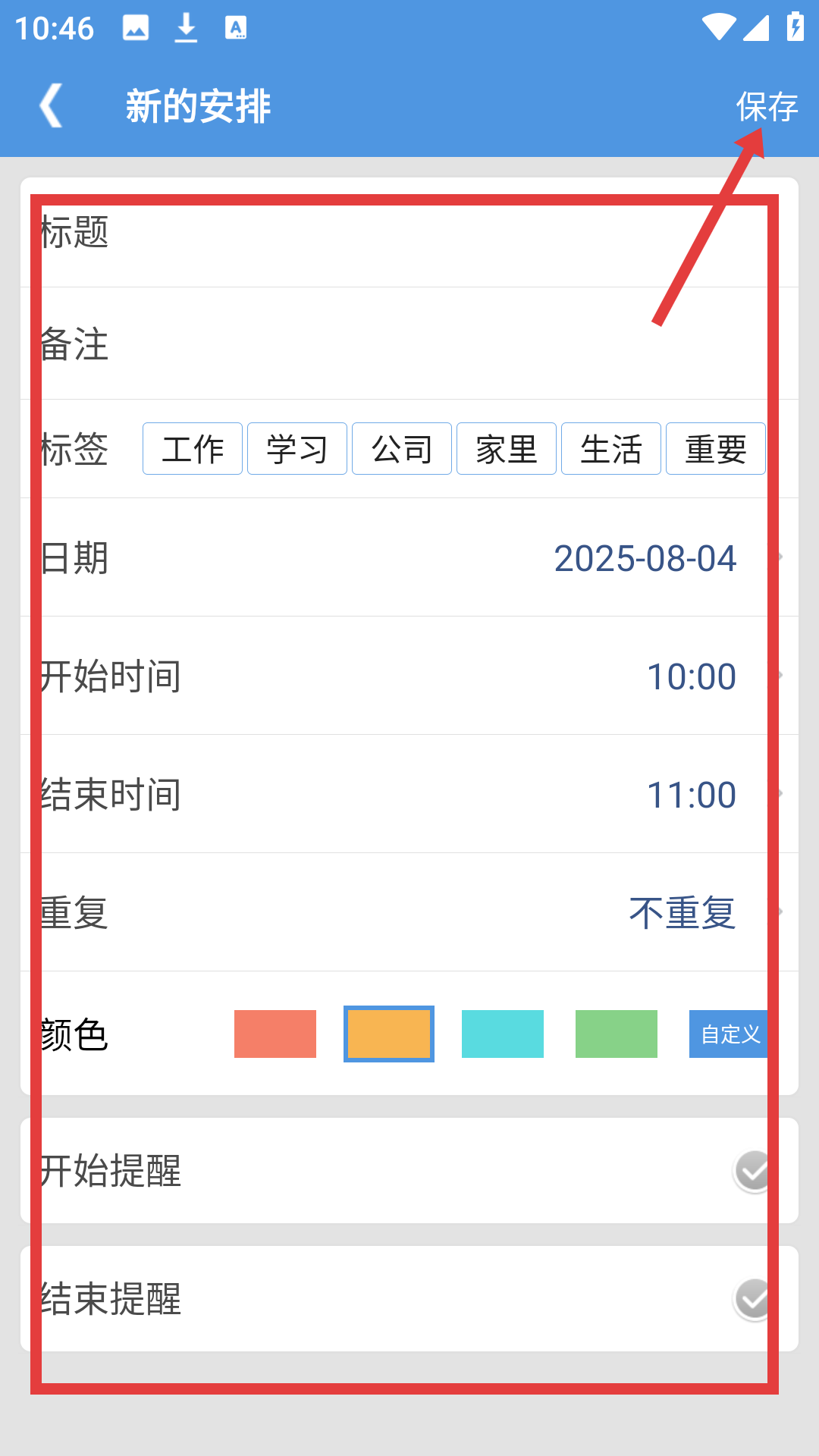This screenshot has width=819, height=1456.
Task: Choose the 生活 tag
Action: tap(611, 449)
